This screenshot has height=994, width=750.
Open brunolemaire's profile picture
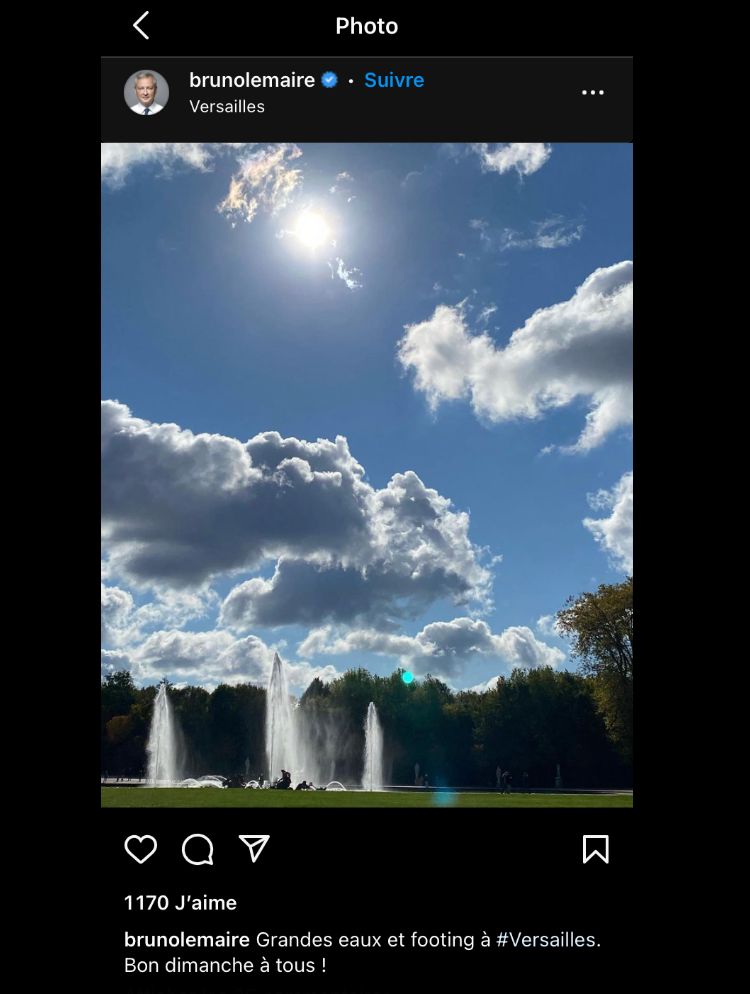(x=146, y=92)
